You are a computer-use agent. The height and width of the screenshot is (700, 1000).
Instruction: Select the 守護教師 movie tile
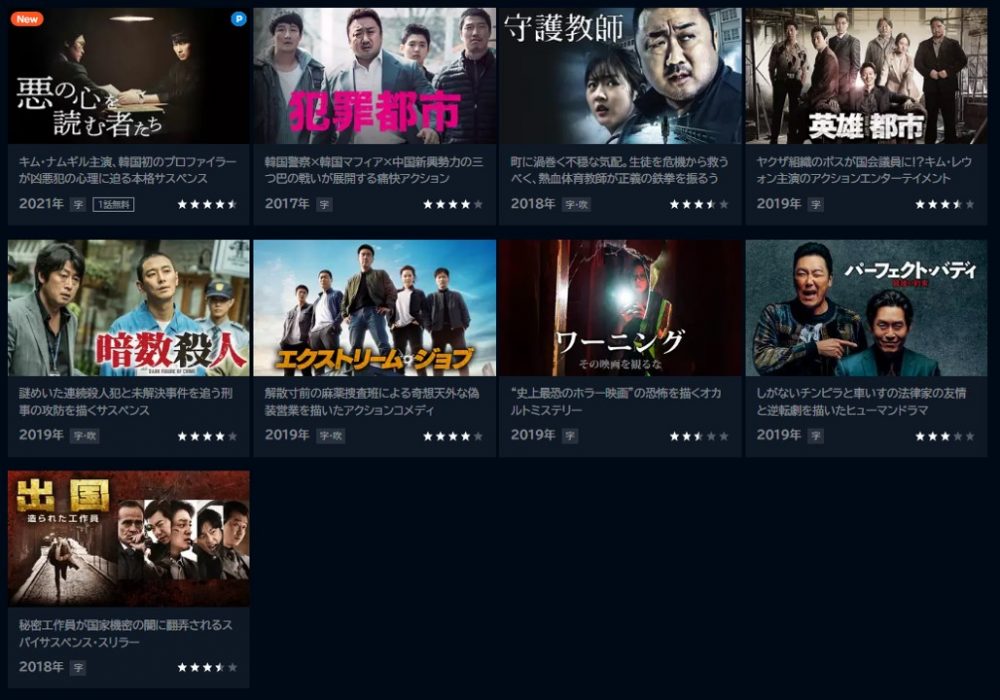point(620,77)
